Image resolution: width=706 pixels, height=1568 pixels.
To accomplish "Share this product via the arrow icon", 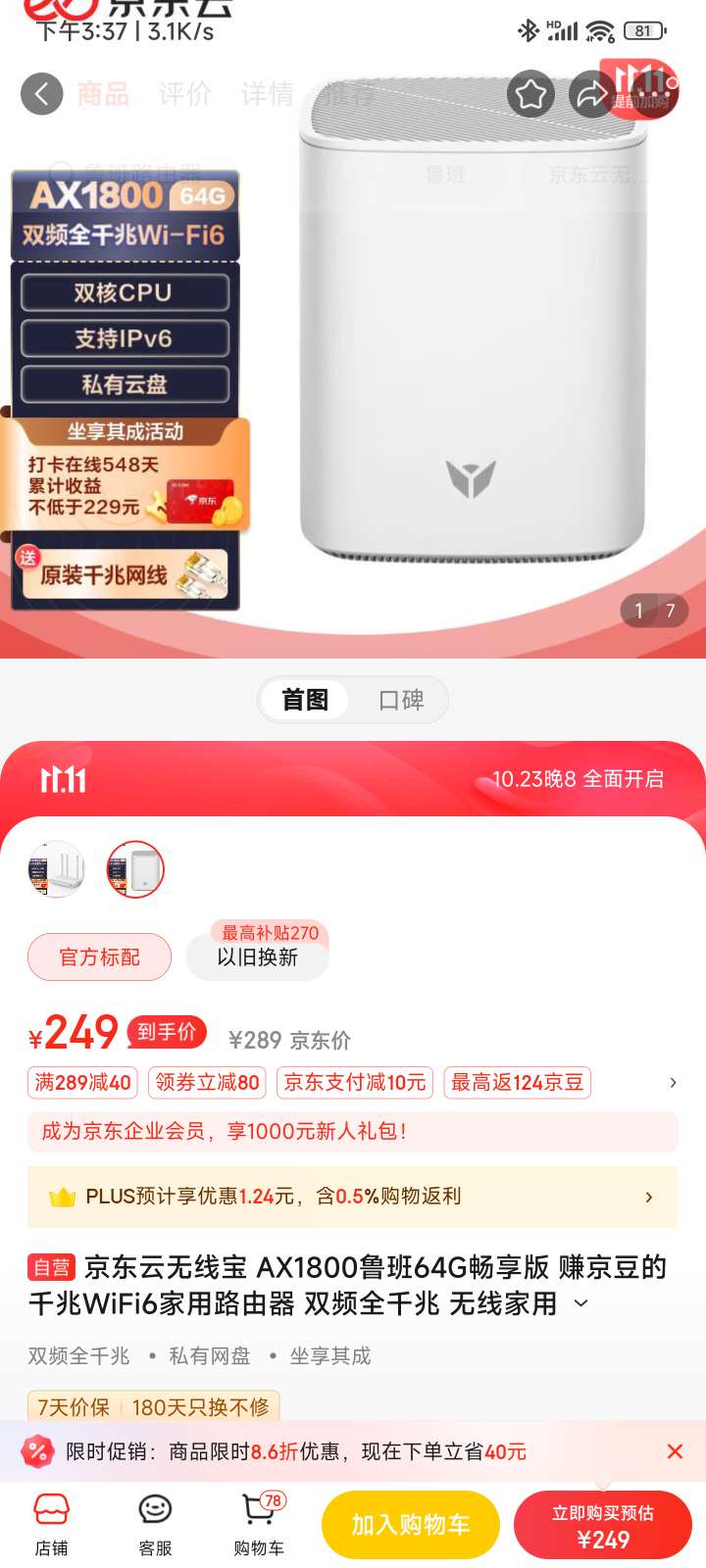I will [592, 94].
